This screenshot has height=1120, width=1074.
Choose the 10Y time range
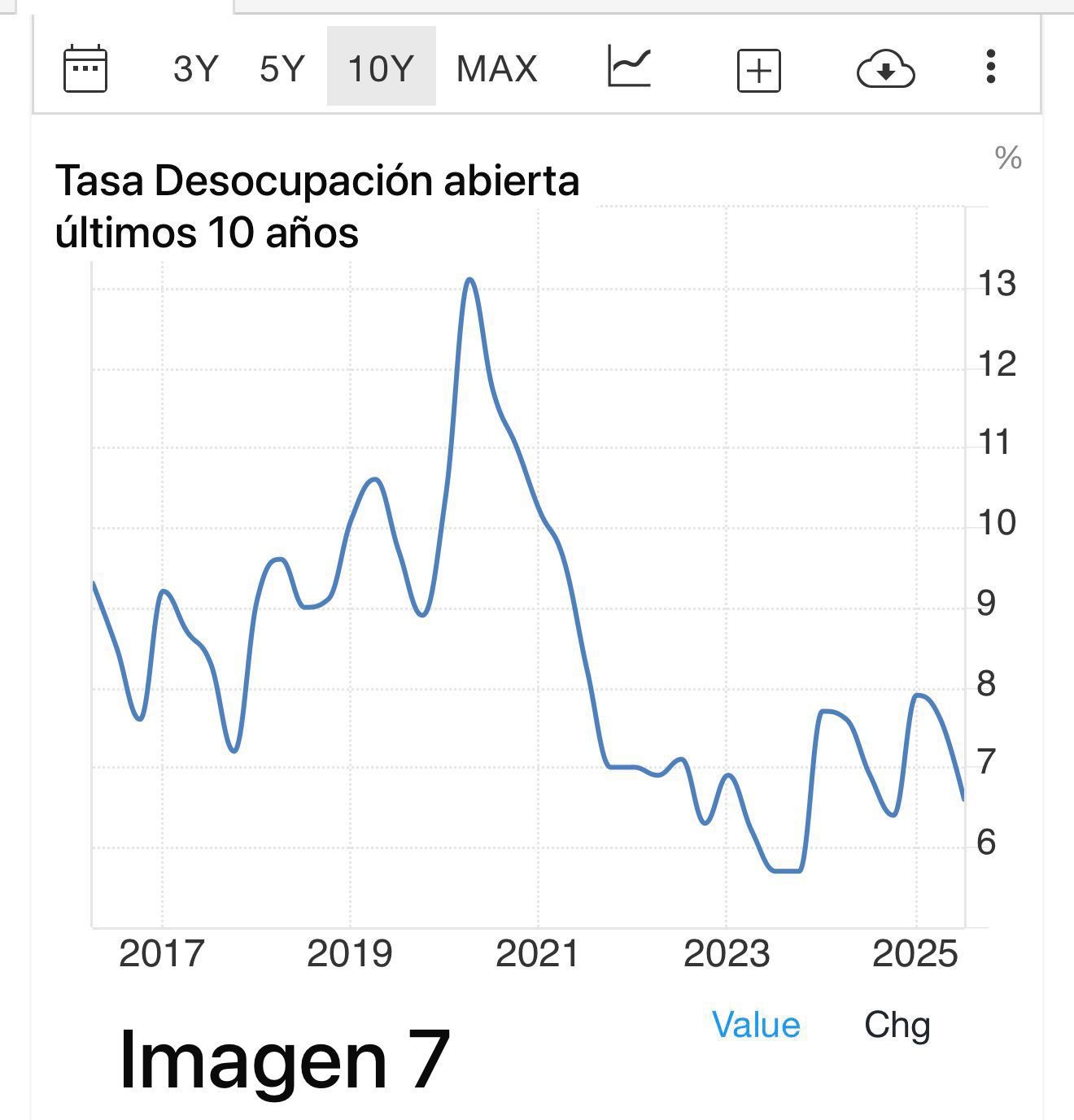(381, 68)
